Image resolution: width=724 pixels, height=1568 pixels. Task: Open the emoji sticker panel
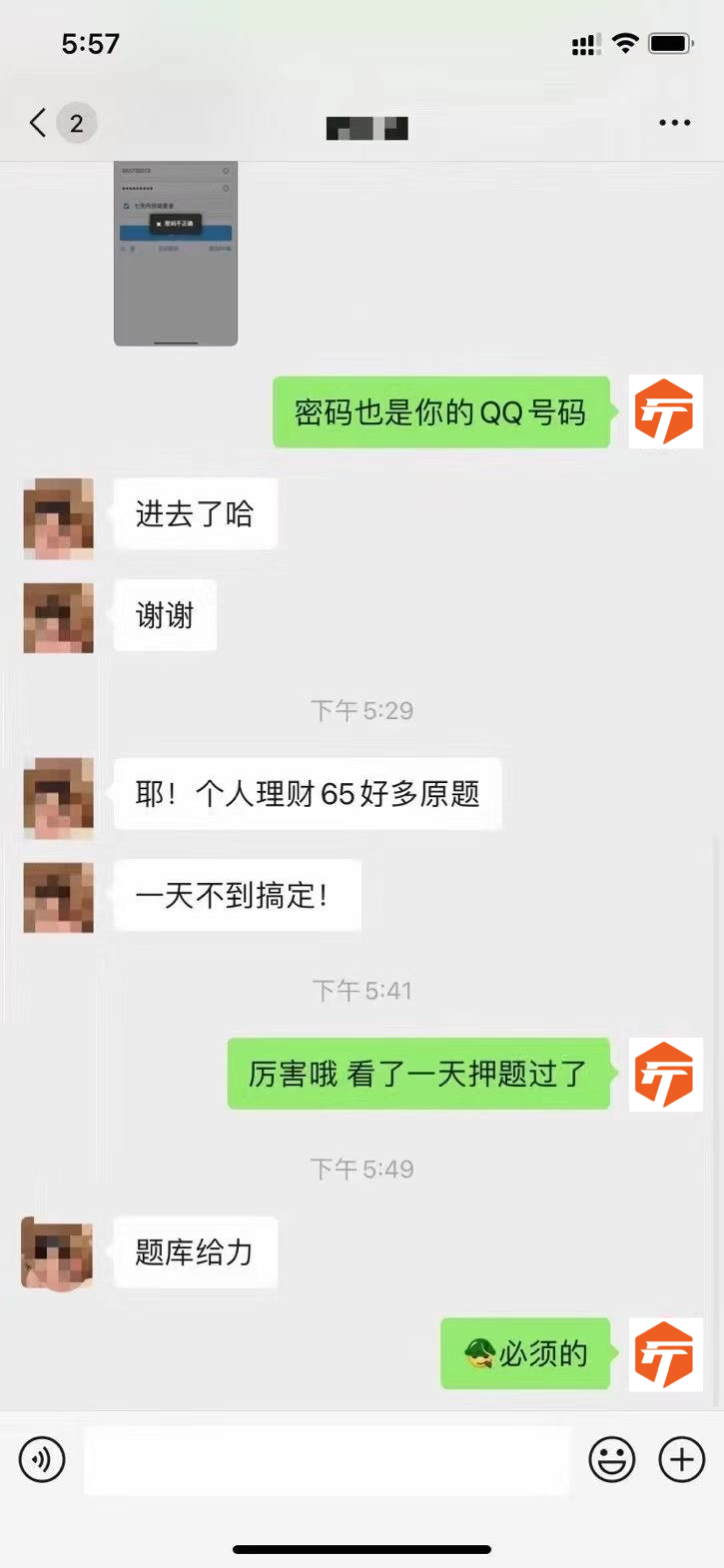point(611,1460)
